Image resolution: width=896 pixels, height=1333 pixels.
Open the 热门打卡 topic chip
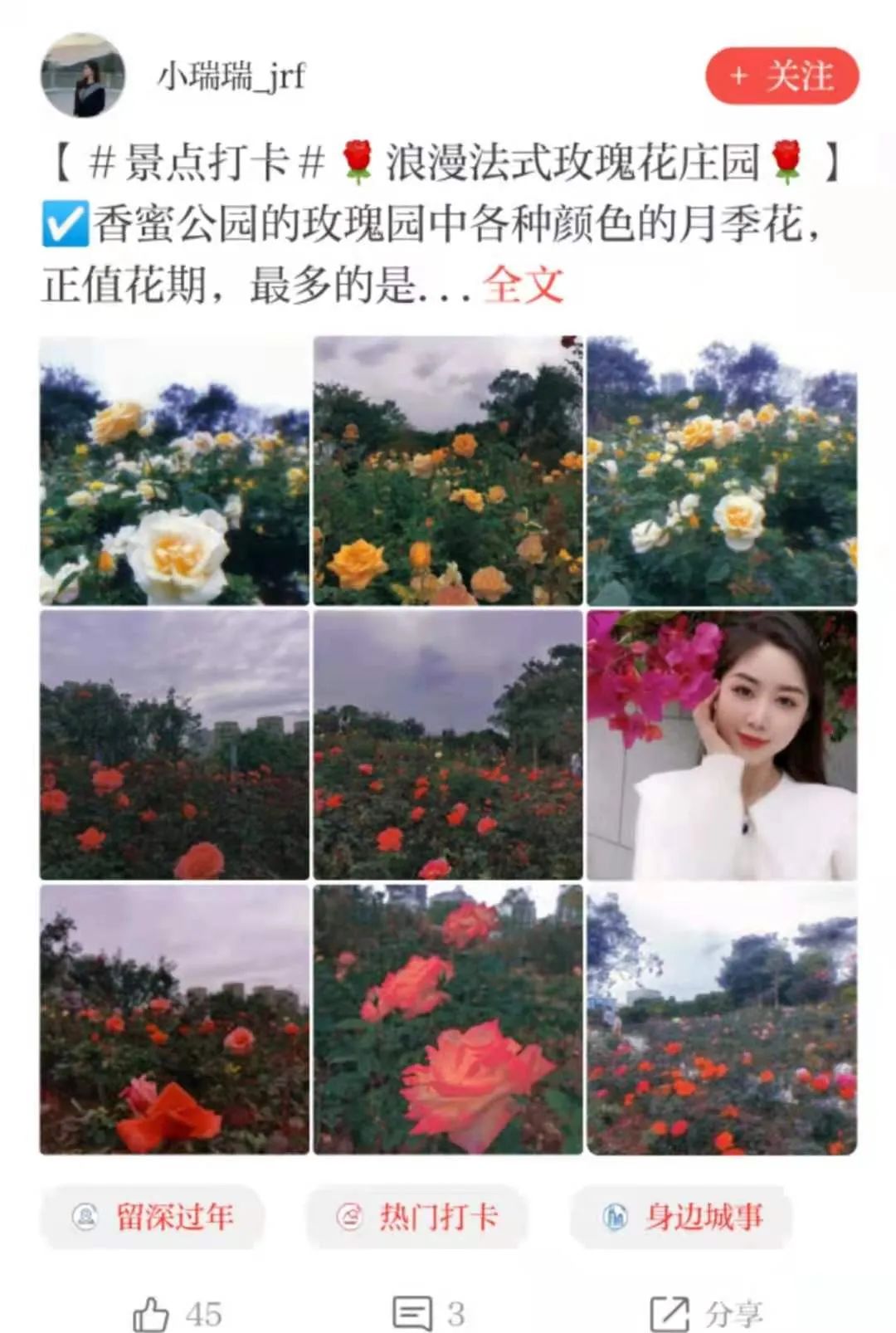pyautogui.click(x=417, y=1217)
